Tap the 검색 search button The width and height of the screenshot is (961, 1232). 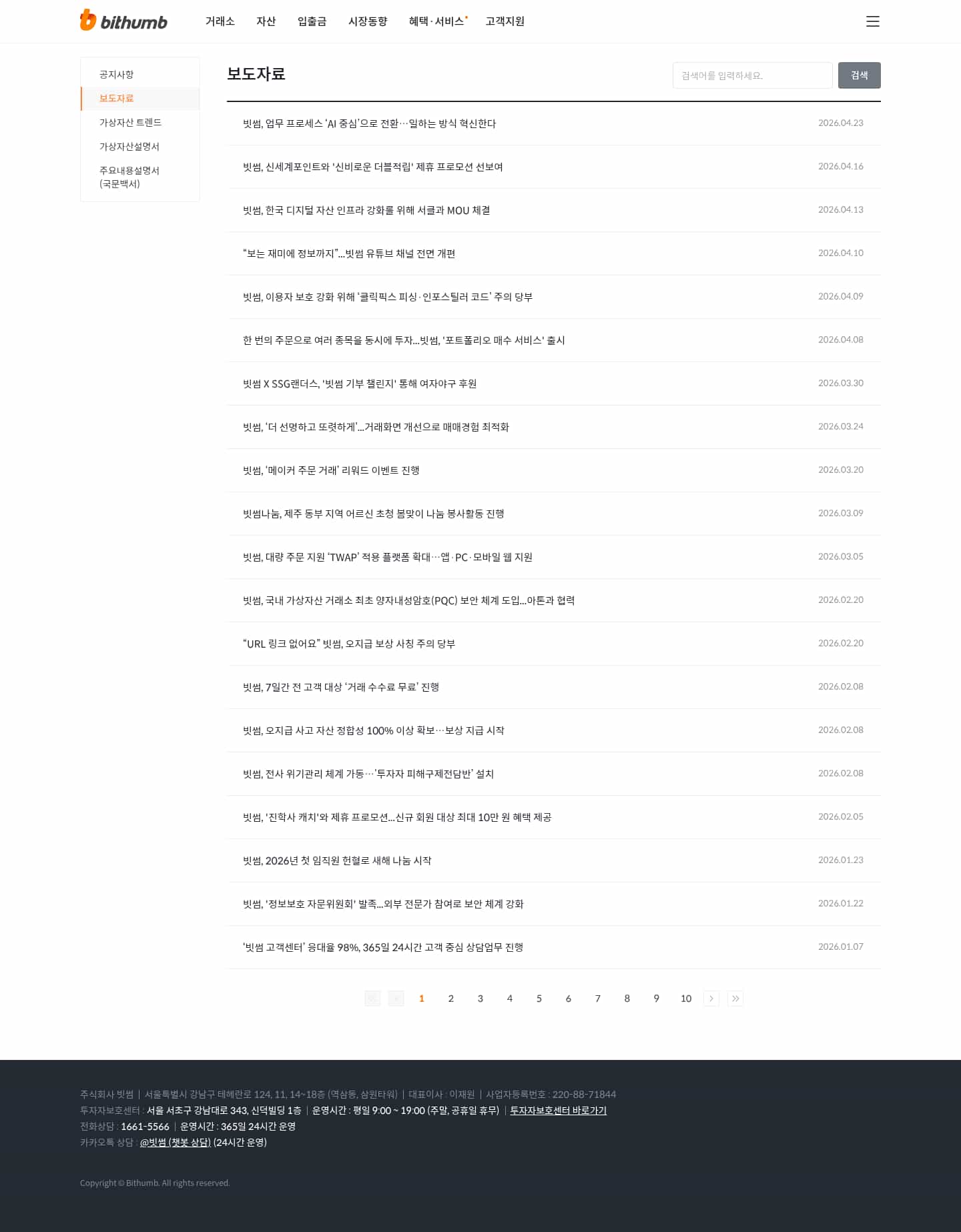point(859,75)
